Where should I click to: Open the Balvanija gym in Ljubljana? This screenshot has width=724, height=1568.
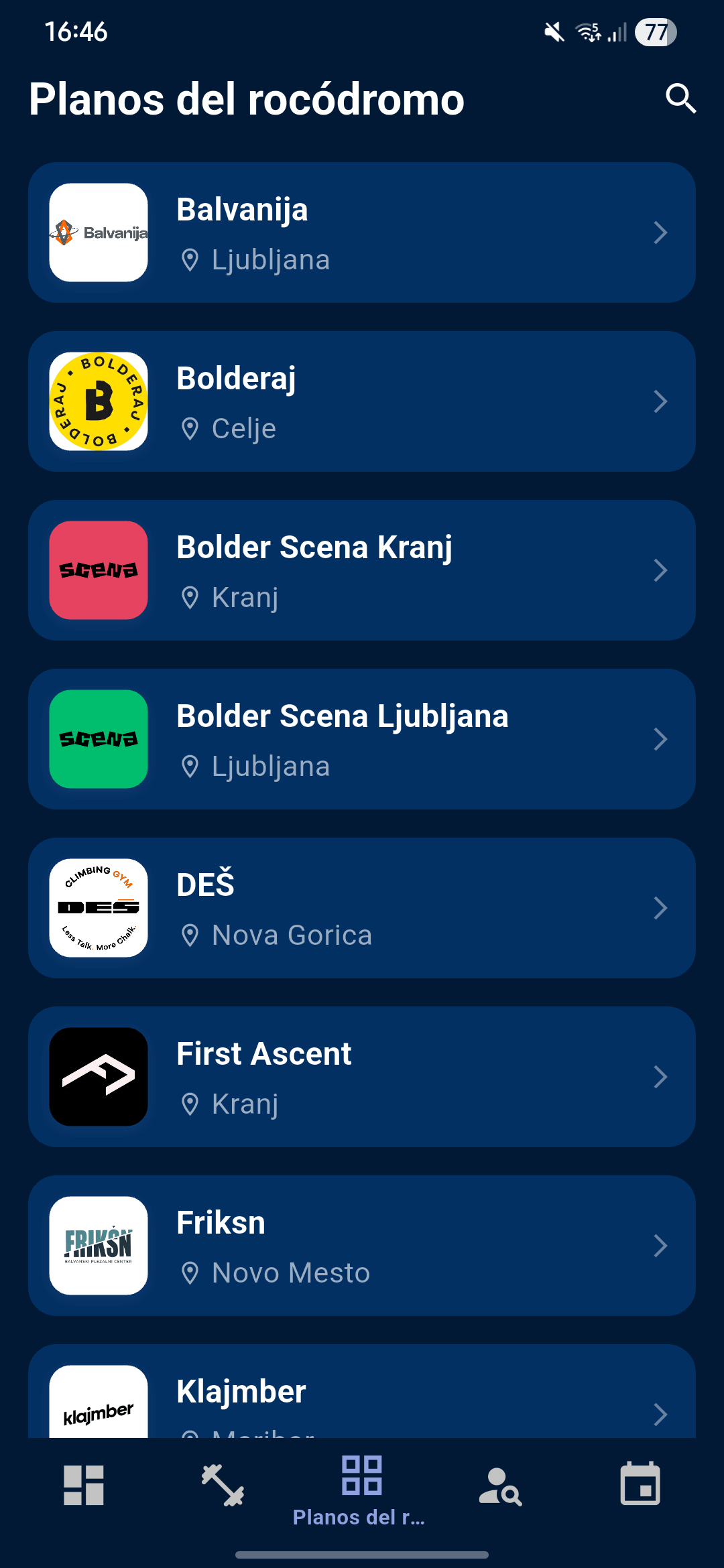tap(362, 233)
